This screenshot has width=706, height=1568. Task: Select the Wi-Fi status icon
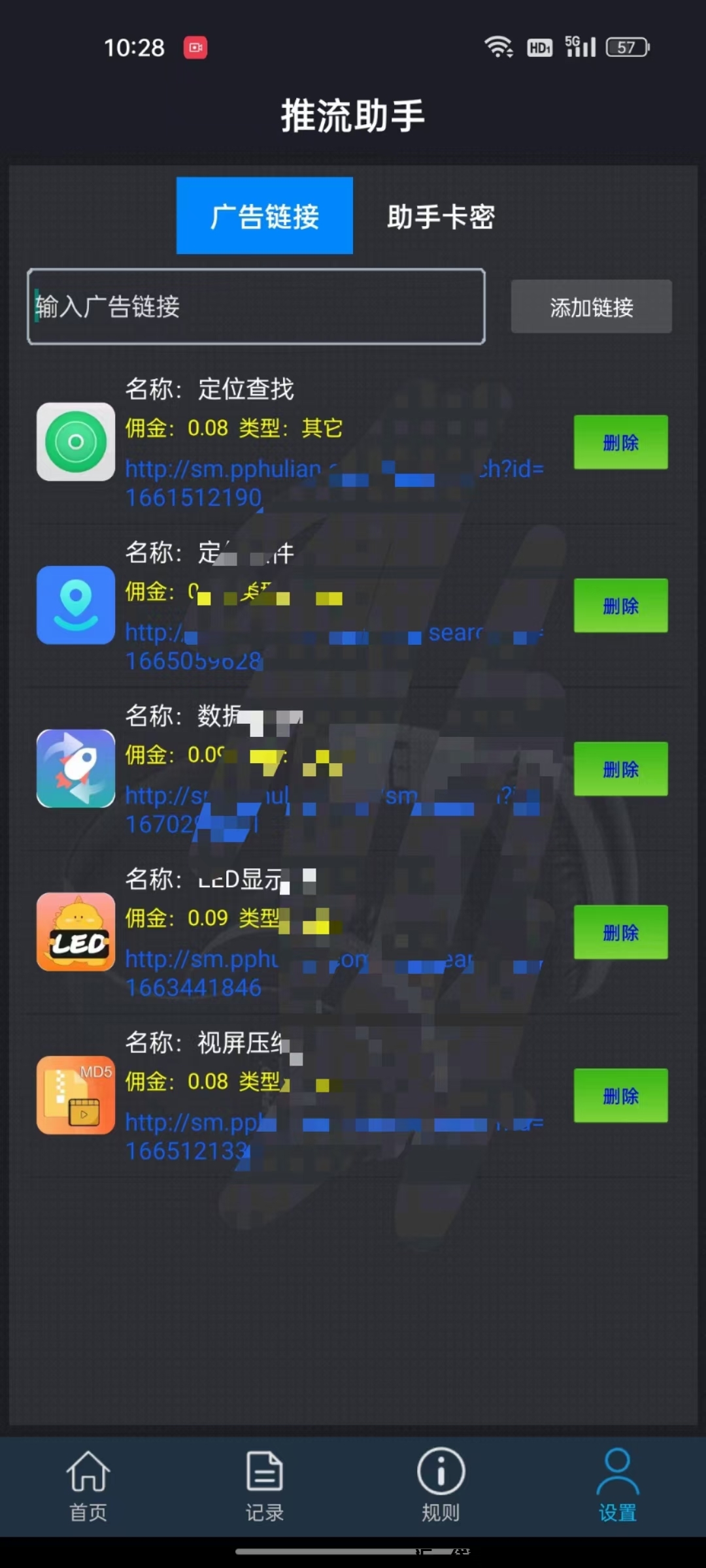(x=498, y=47)
